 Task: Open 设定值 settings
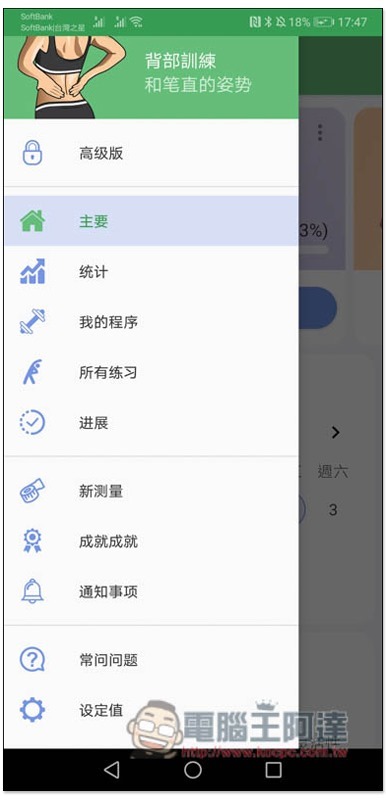click(151, 710)
